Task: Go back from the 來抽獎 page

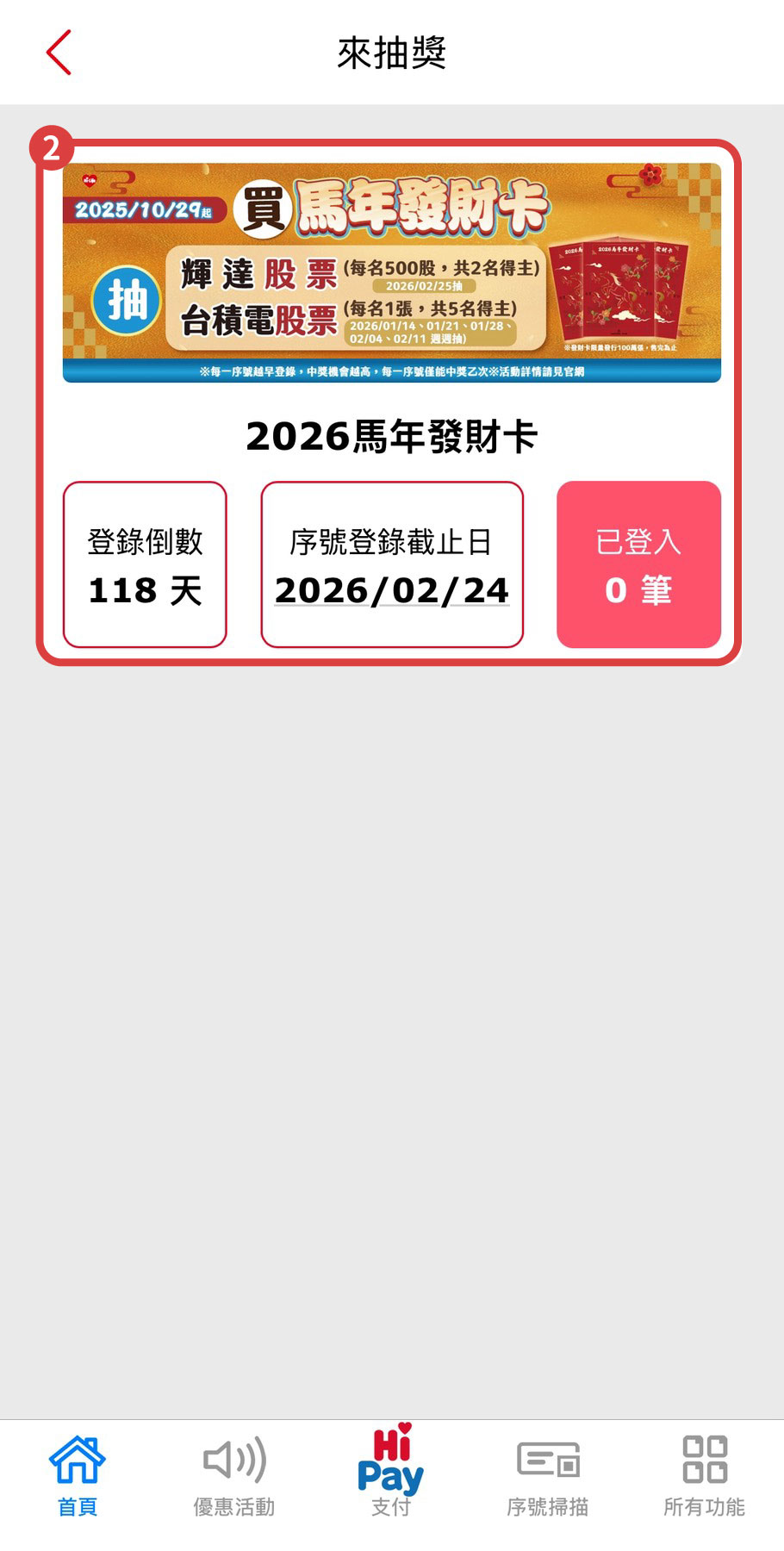Action: (59, 53)
